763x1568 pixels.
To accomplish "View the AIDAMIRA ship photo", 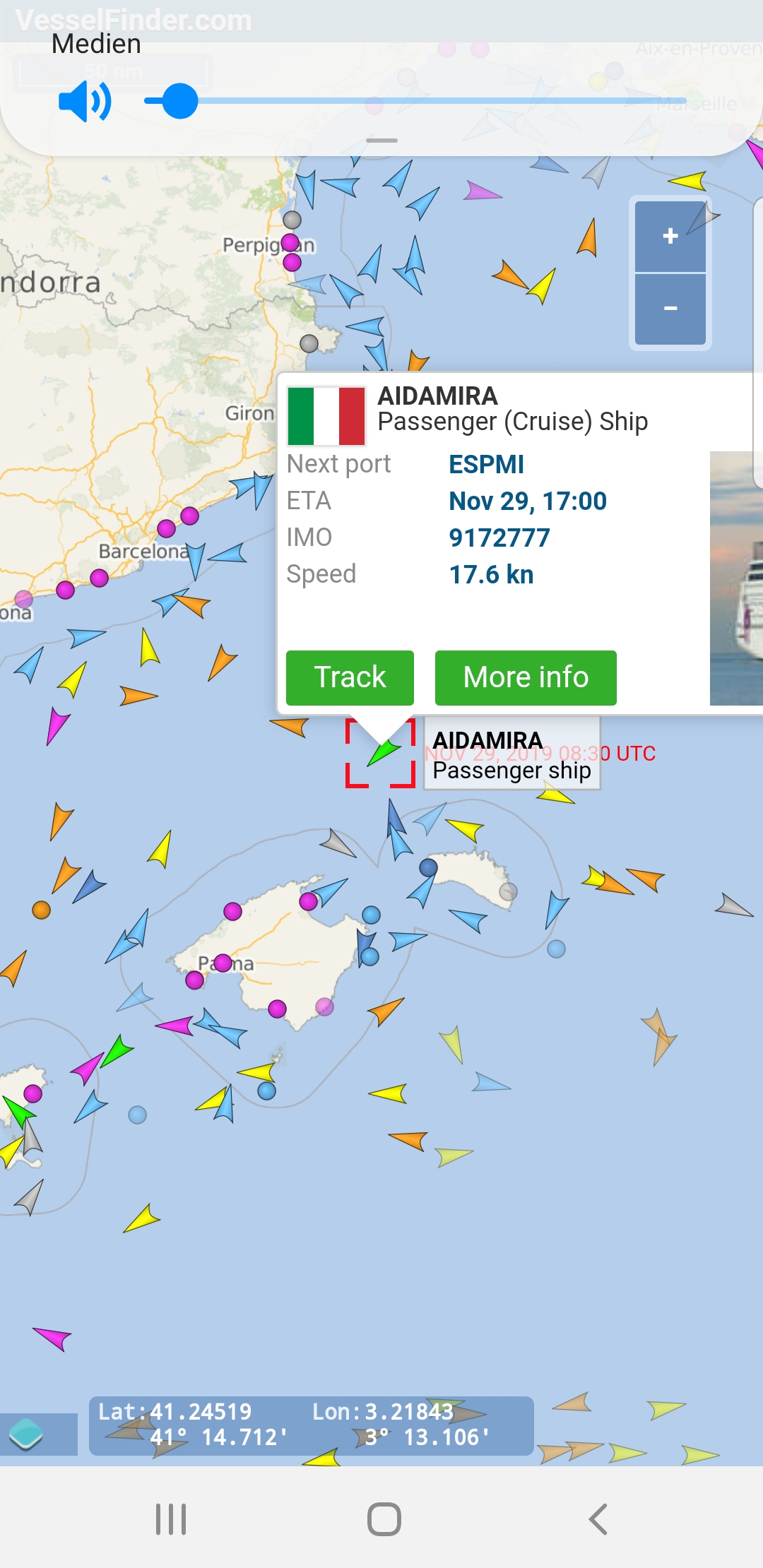I will (x=736, y=578).
